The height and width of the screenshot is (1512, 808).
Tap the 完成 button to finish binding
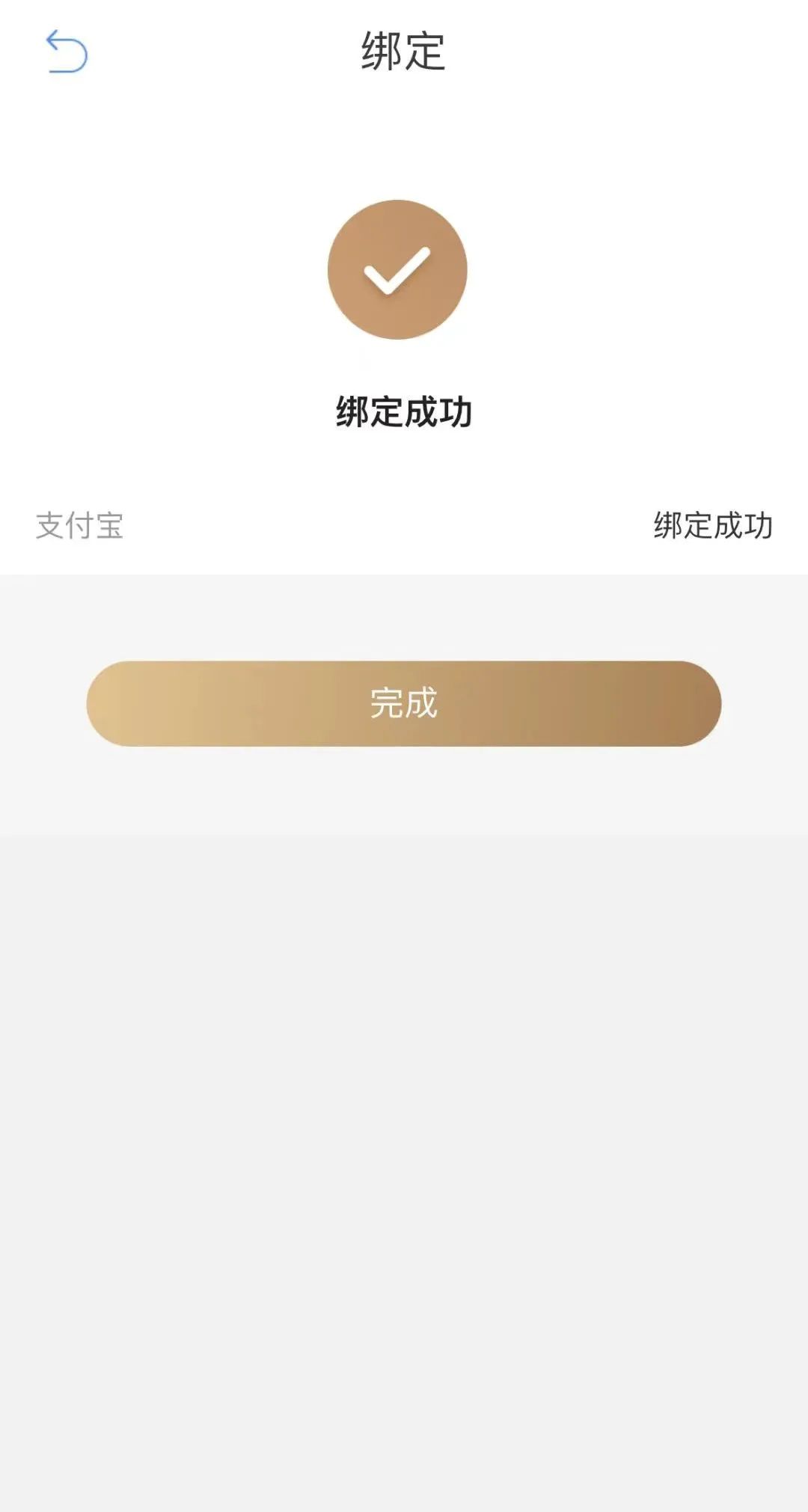[404, 703]
